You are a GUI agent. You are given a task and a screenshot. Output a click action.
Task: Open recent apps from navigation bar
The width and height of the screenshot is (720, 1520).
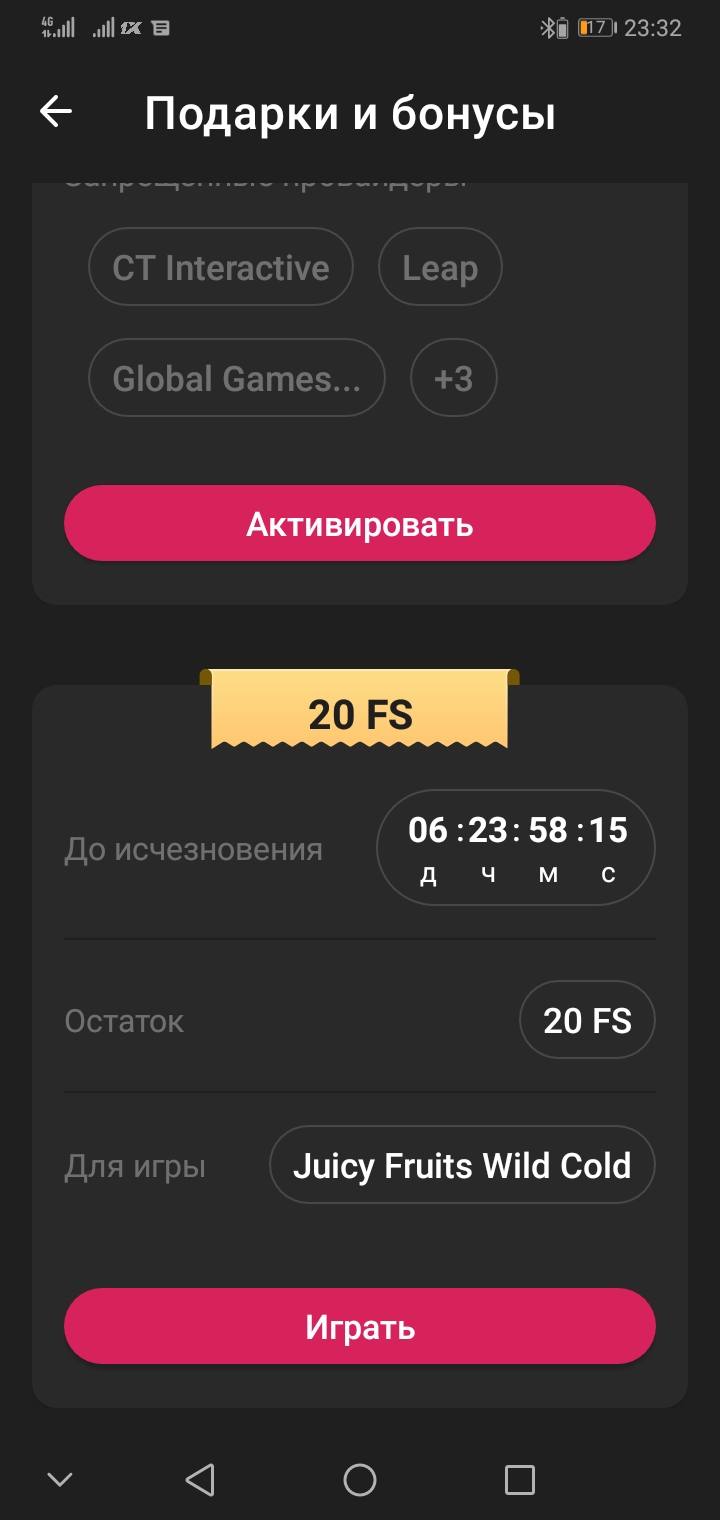(519, 1479)
